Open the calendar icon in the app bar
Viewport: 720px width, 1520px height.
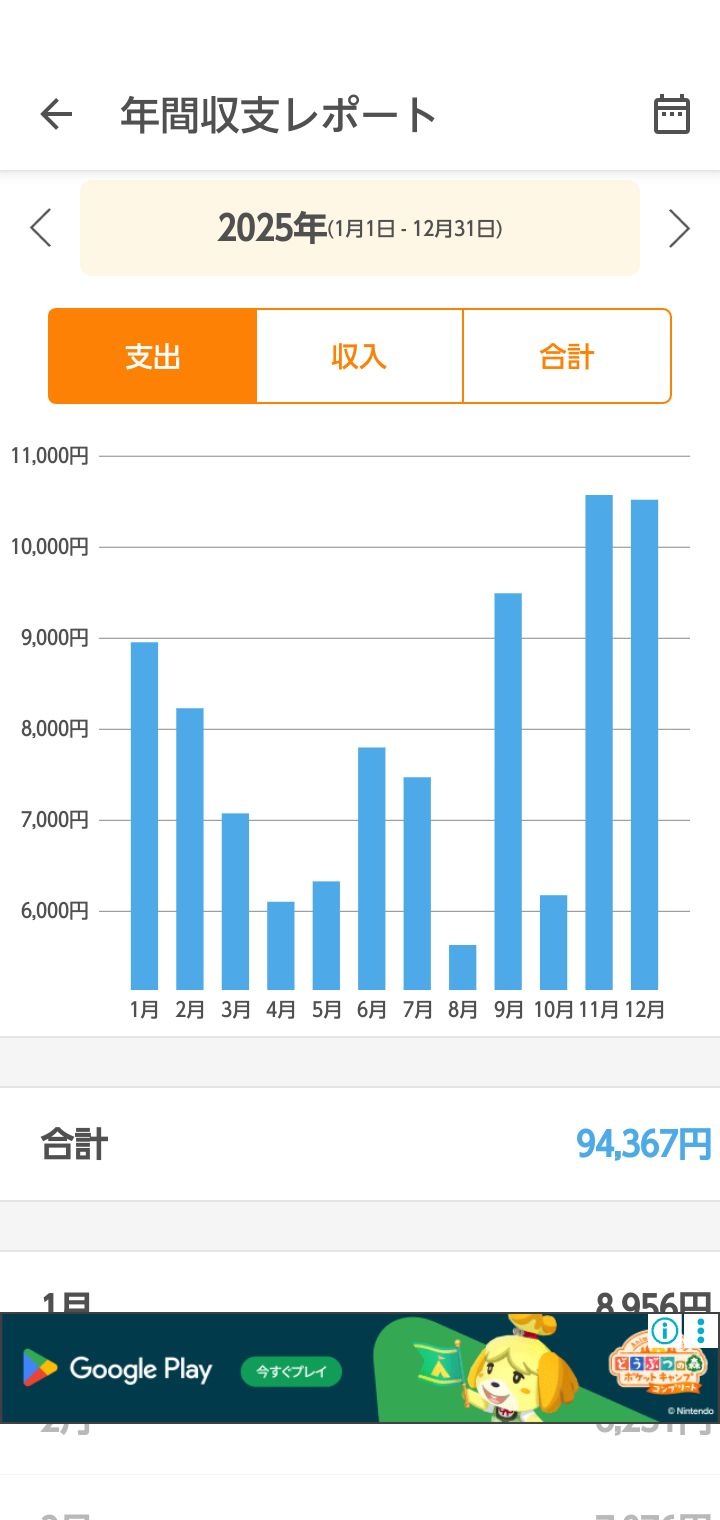(672, 115)
